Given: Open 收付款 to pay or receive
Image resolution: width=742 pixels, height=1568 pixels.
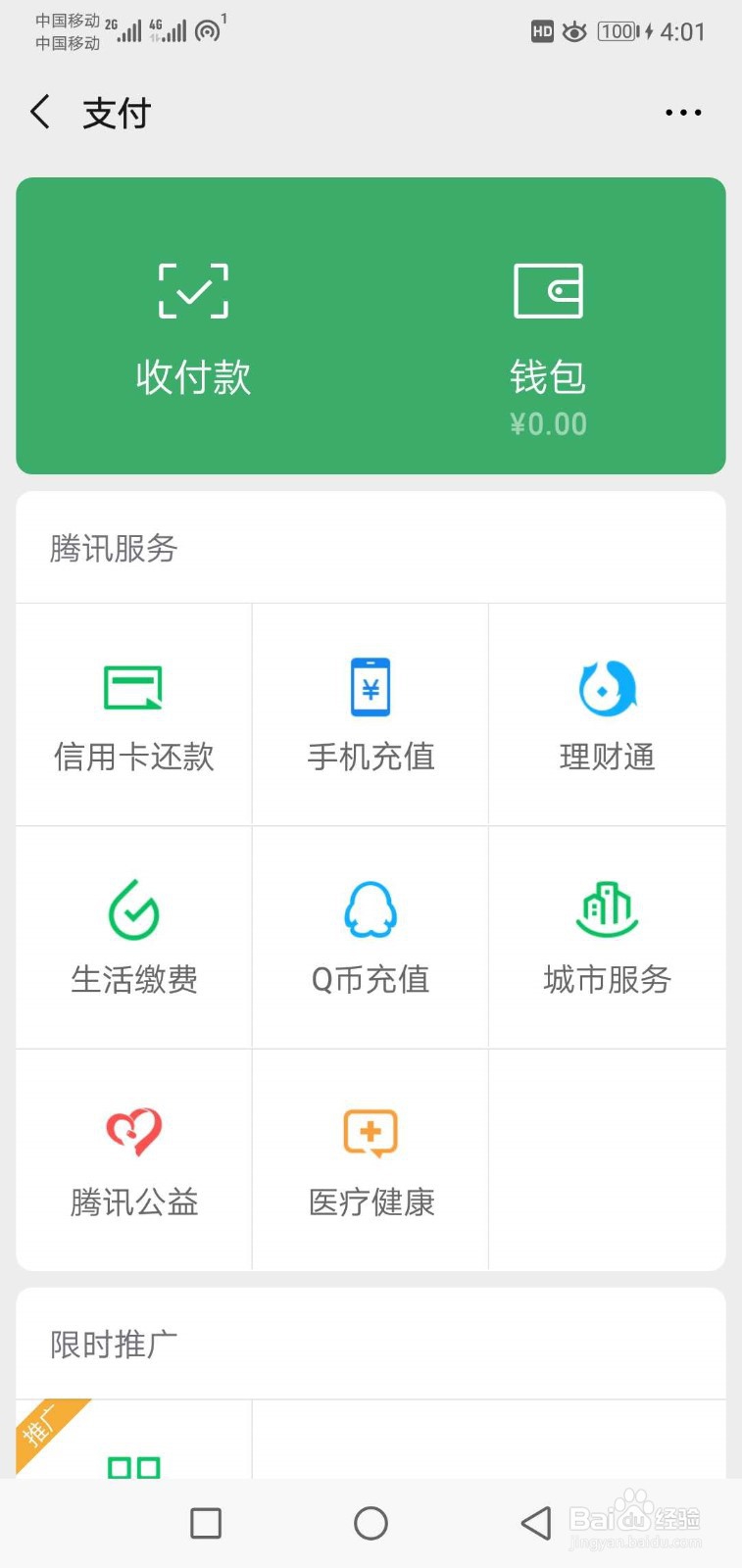Looking at the screenshot, I should click(x=193, y=328).
